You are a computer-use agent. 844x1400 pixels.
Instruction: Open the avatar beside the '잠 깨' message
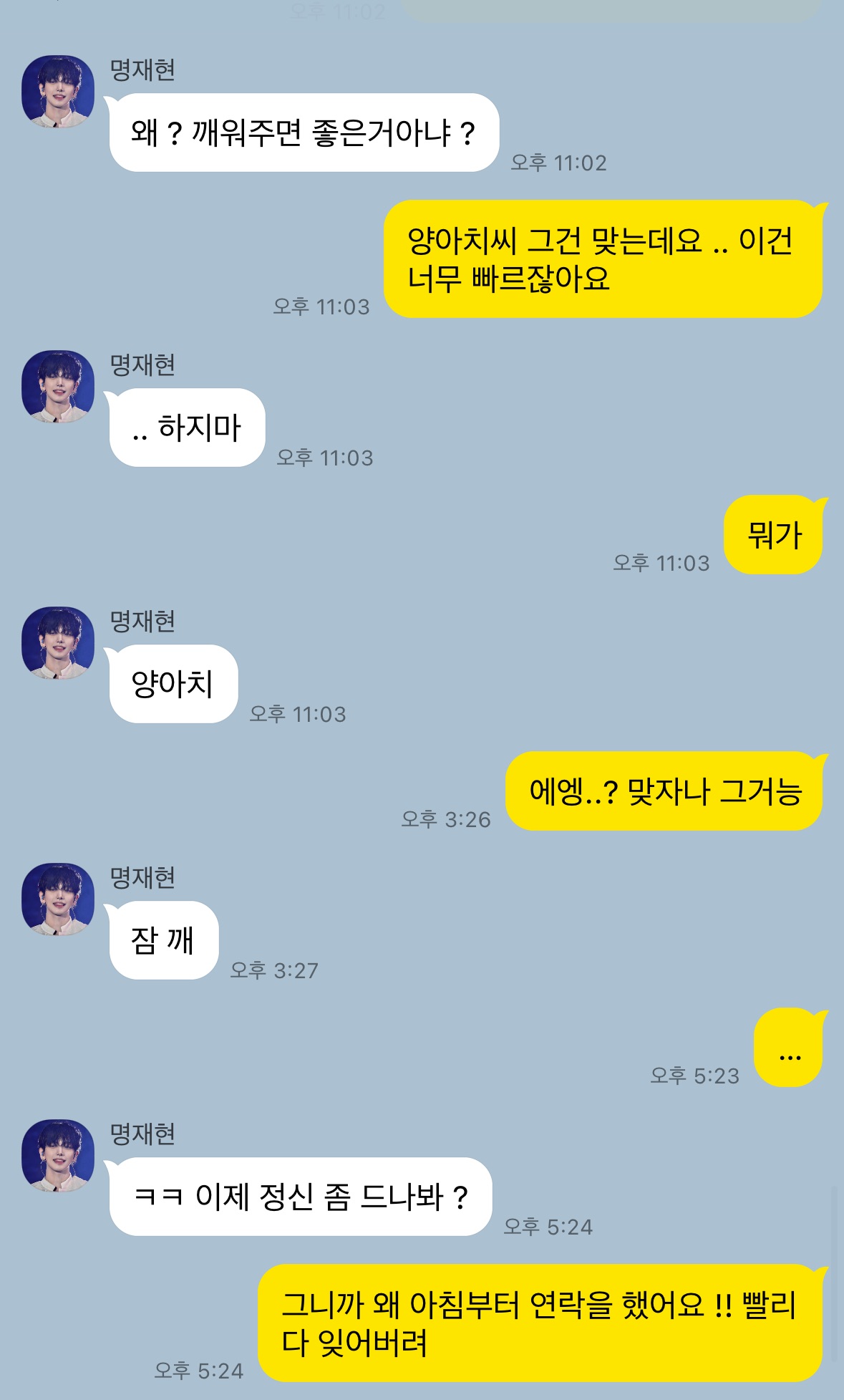pos(58,899)
